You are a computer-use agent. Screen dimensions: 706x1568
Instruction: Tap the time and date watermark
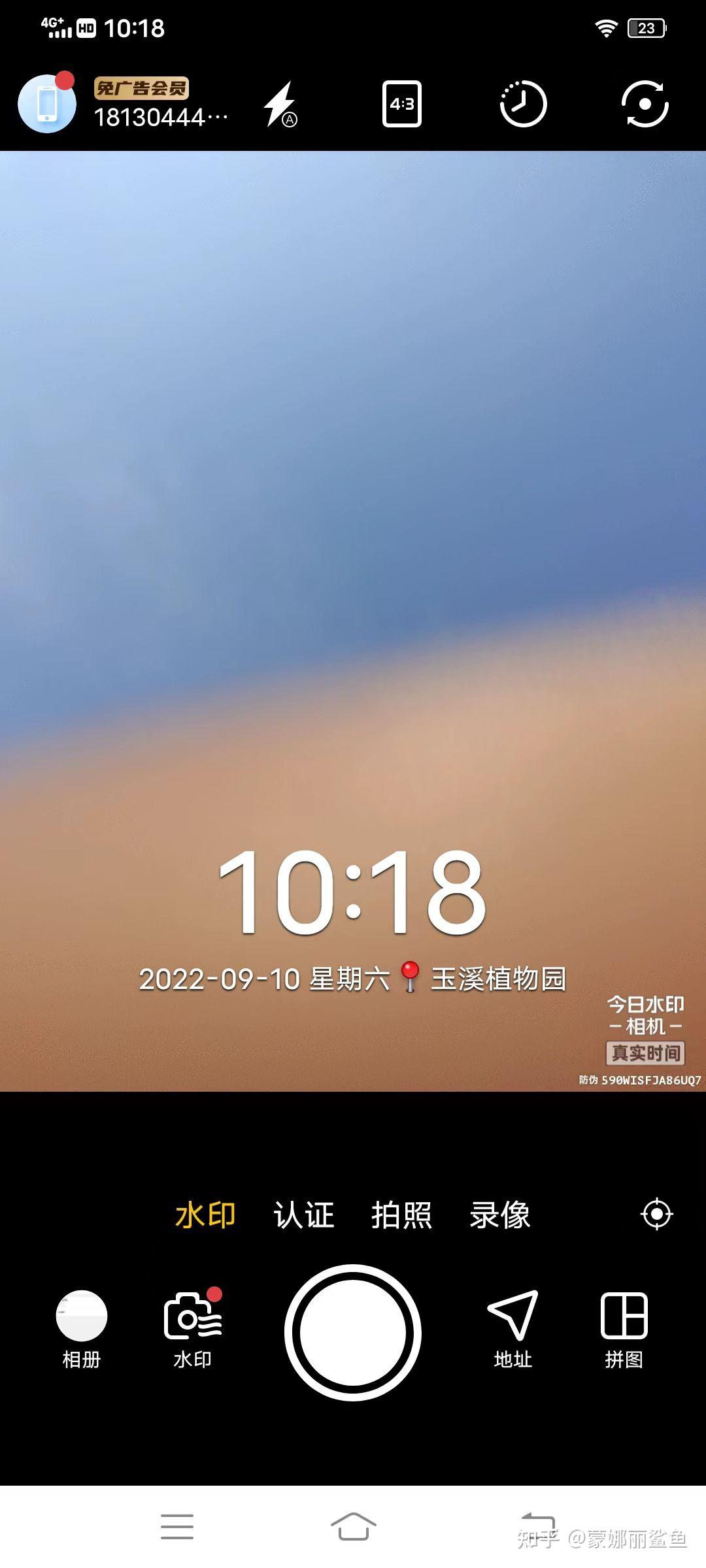[x=352, y=921]
